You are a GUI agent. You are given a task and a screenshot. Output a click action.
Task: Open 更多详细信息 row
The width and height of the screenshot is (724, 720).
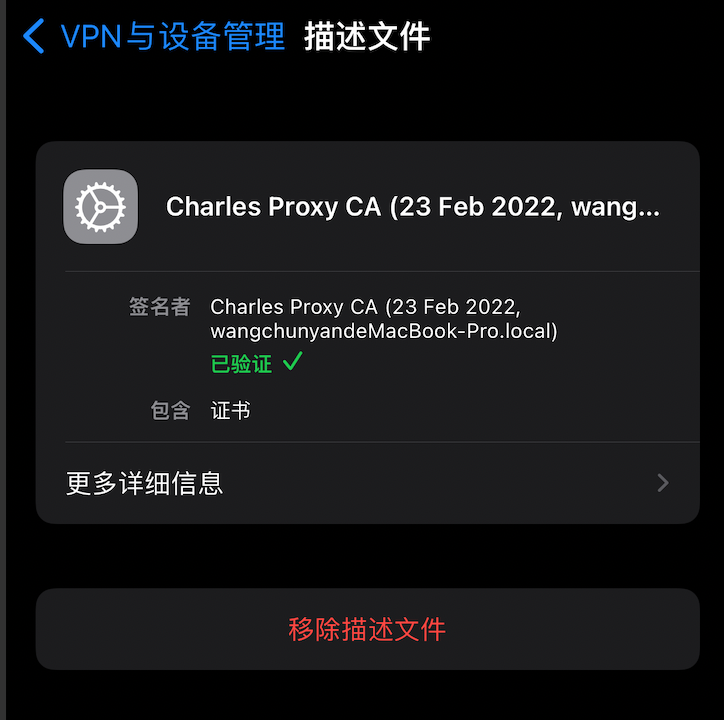pyautogui.click(x=367, y=484)
